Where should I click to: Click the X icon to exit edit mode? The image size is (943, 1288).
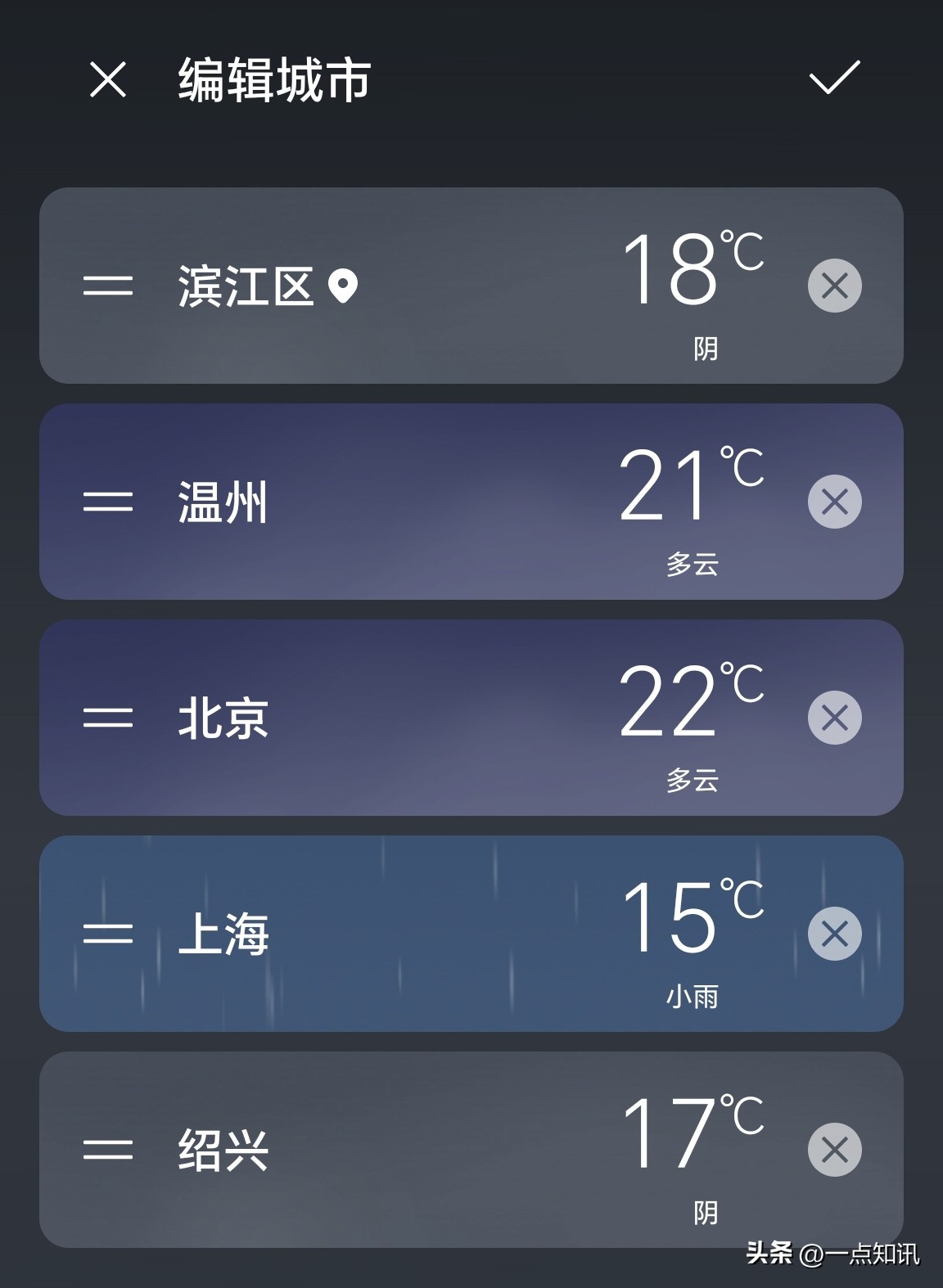(109, 80)
